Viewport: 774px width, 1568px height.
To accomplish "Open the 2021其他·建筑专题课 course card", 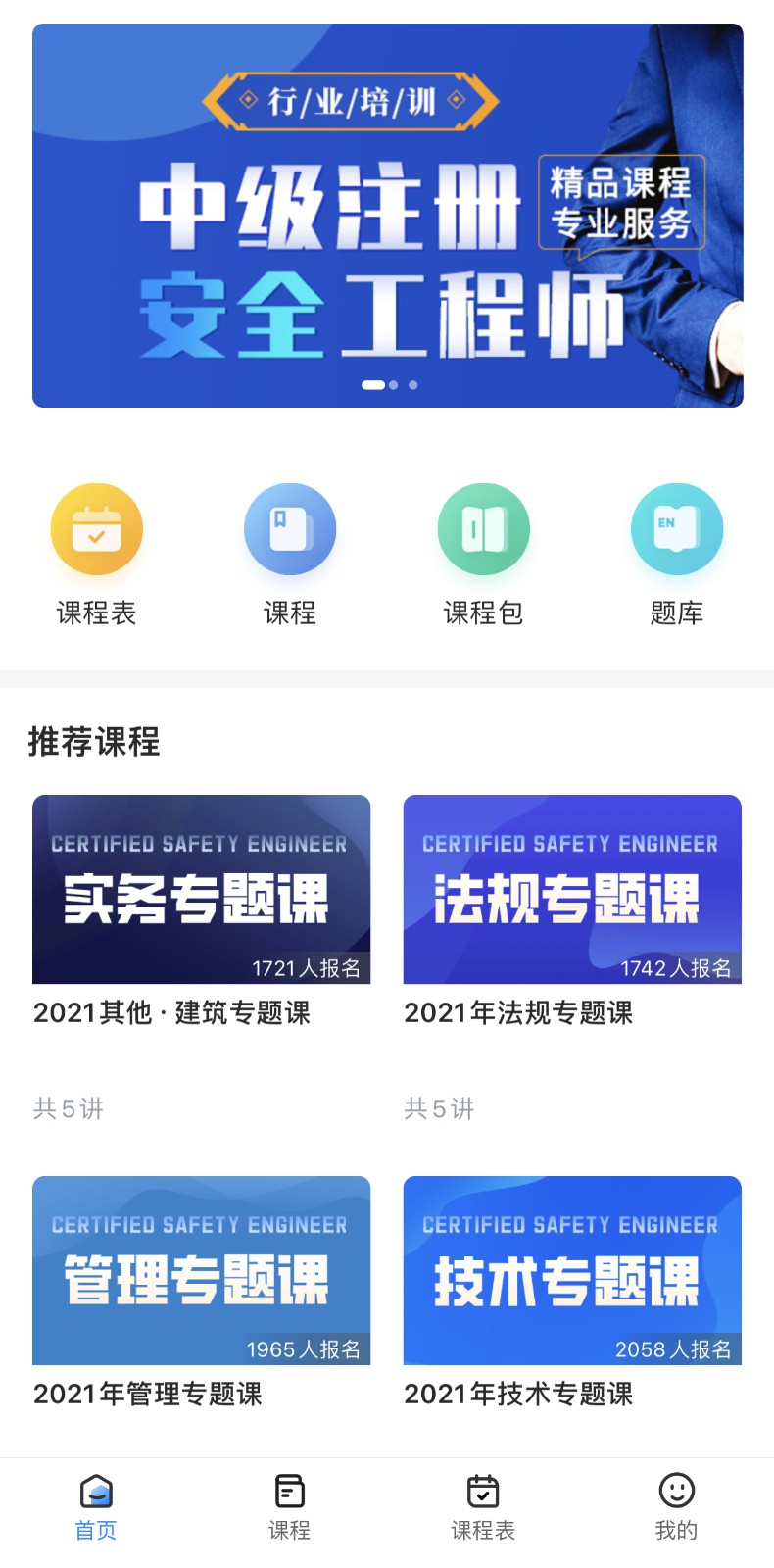I will point(201,958).
